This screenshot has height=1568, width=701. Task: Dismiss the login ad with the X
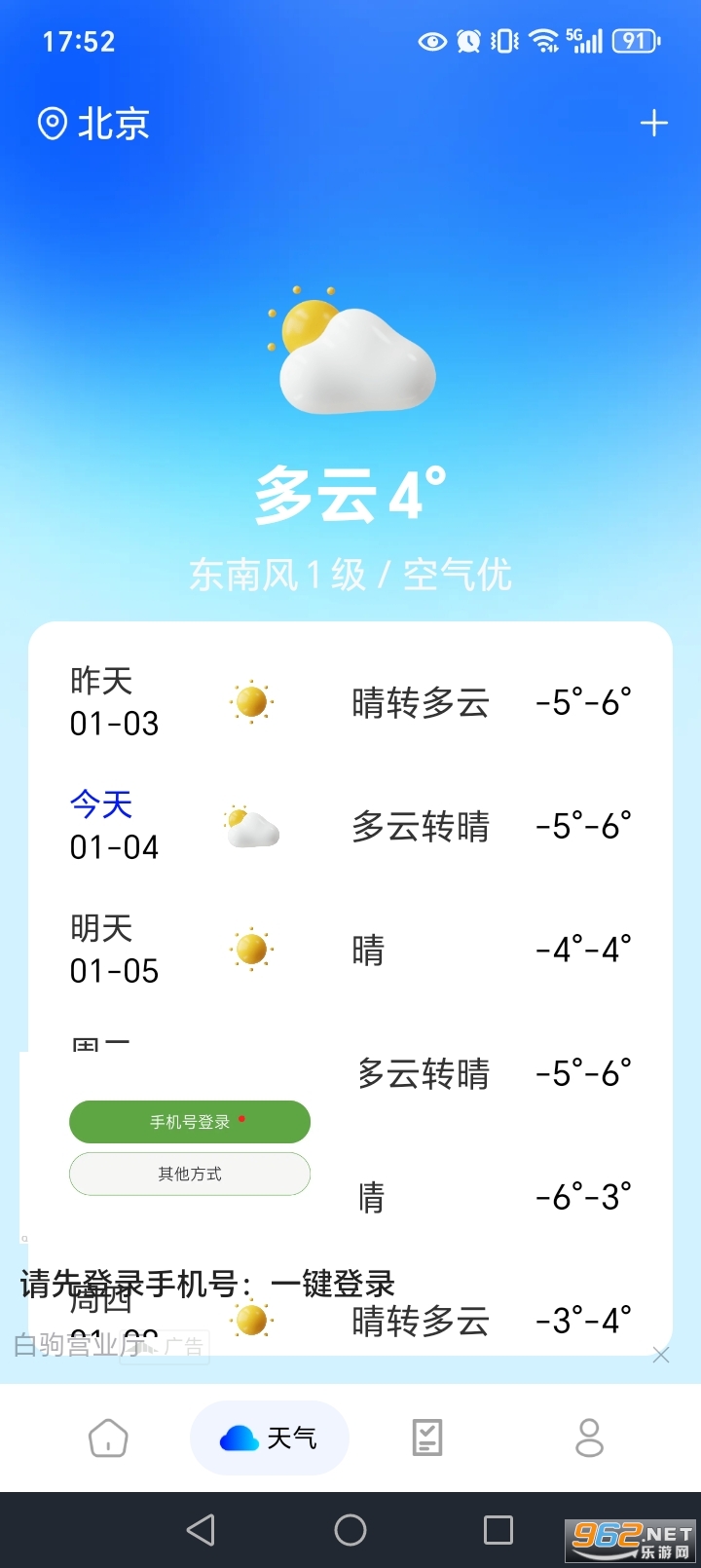coord(661,1355)
